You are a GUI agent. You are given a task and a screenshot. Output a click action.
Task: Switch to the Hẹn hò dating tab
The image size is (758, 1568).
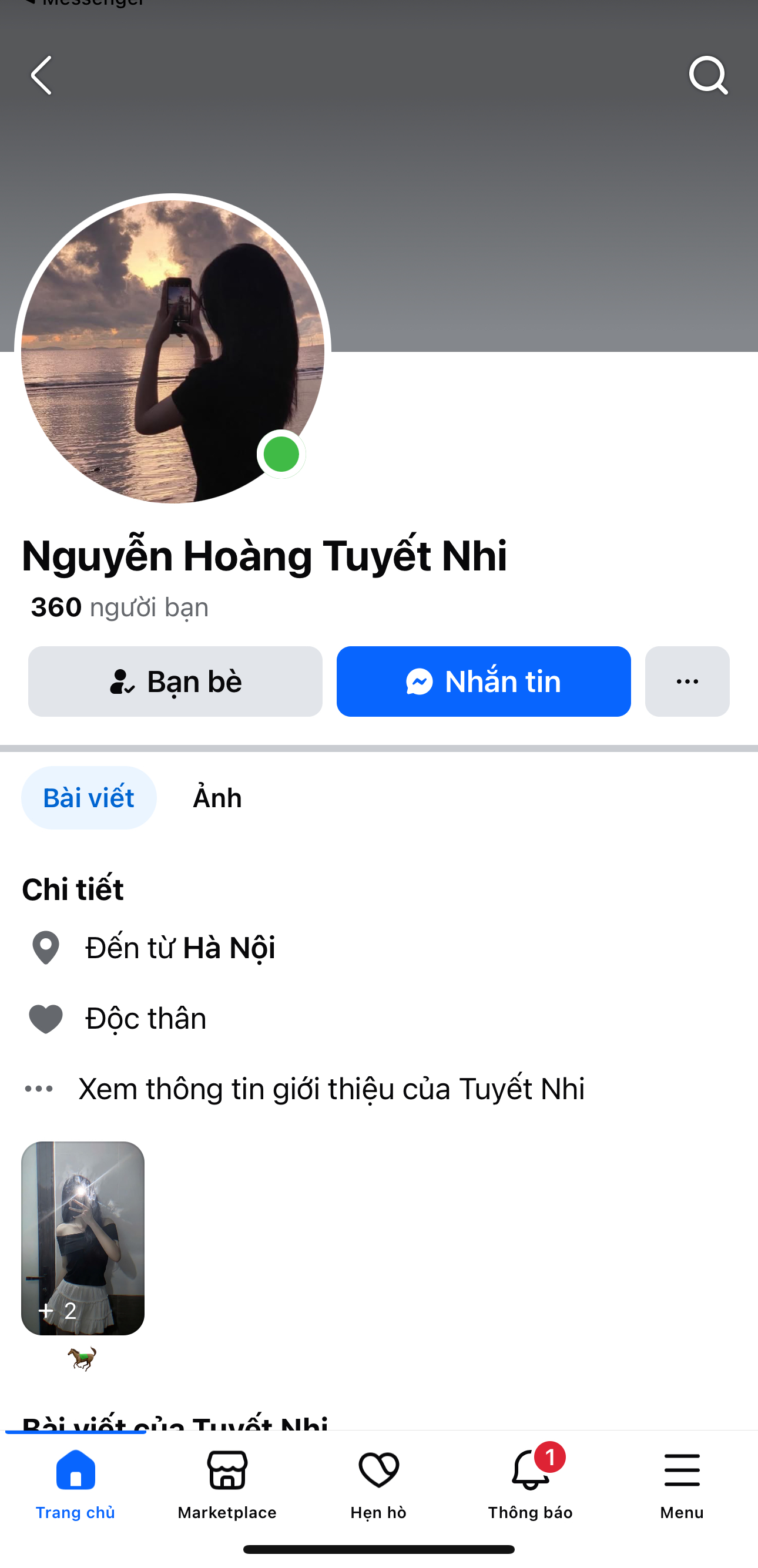(378, 1484)
